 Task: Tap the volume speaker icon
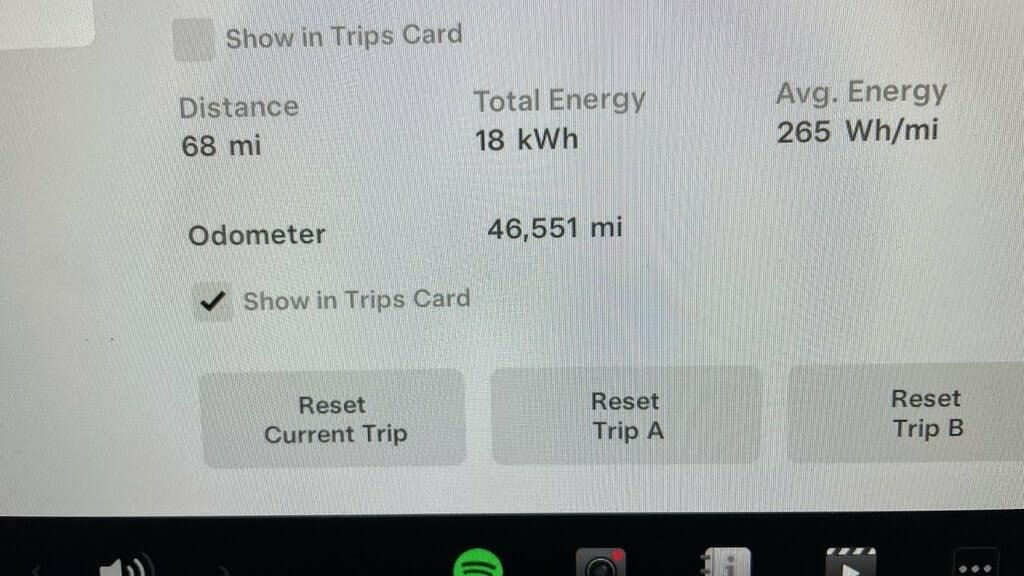[x=125, y=566]
